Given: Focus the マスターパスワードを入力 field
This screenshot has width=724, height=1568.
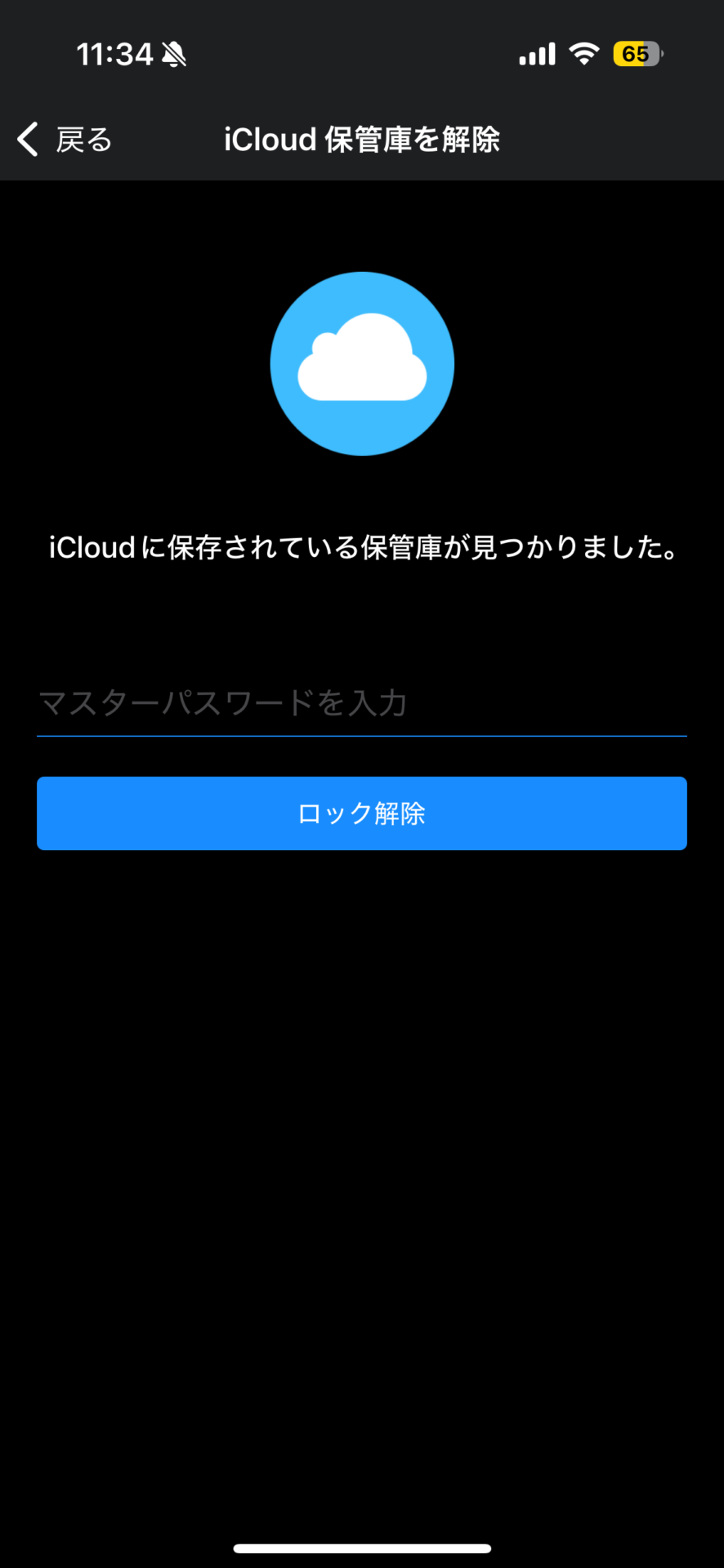Looking at the screenshot, I should click(x=362, y=703).
